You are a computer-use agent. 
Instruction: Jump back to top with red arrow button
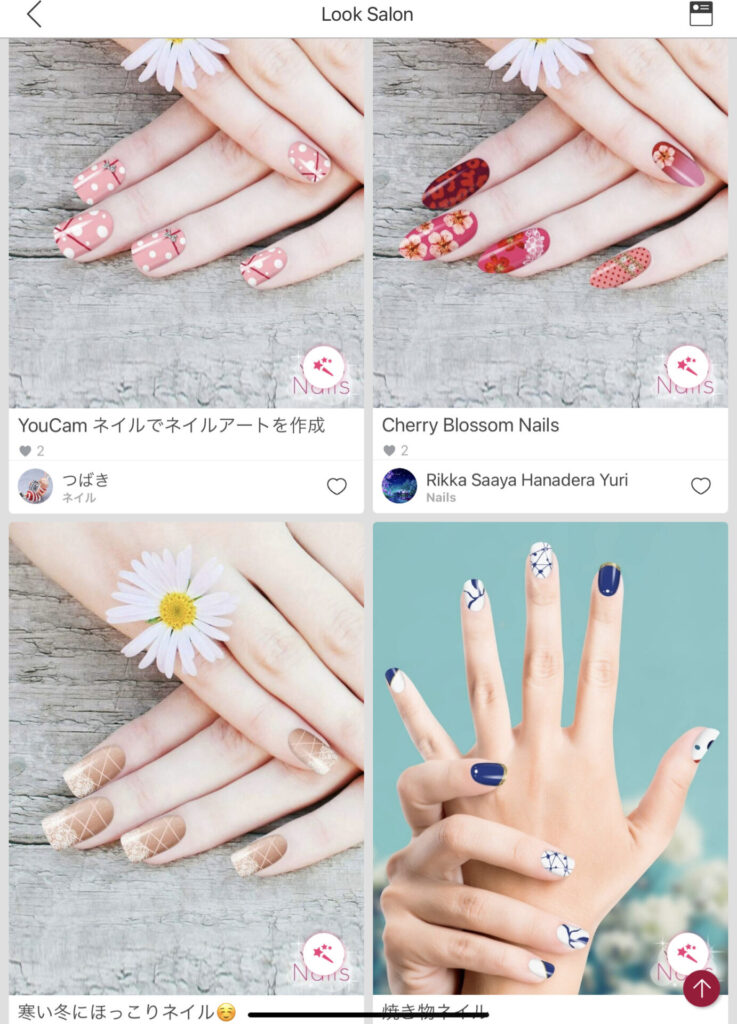pos(701,989)
